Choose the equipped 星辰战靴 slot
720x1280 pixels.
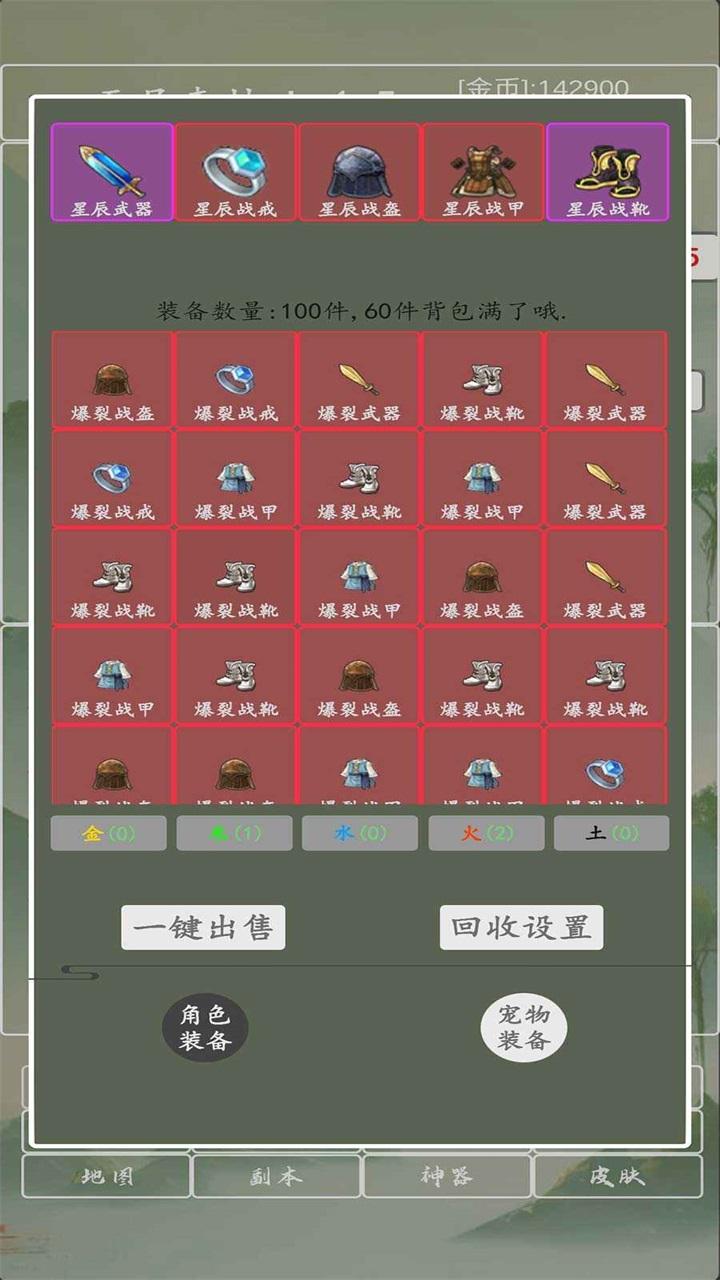click(x=608, y=172)
